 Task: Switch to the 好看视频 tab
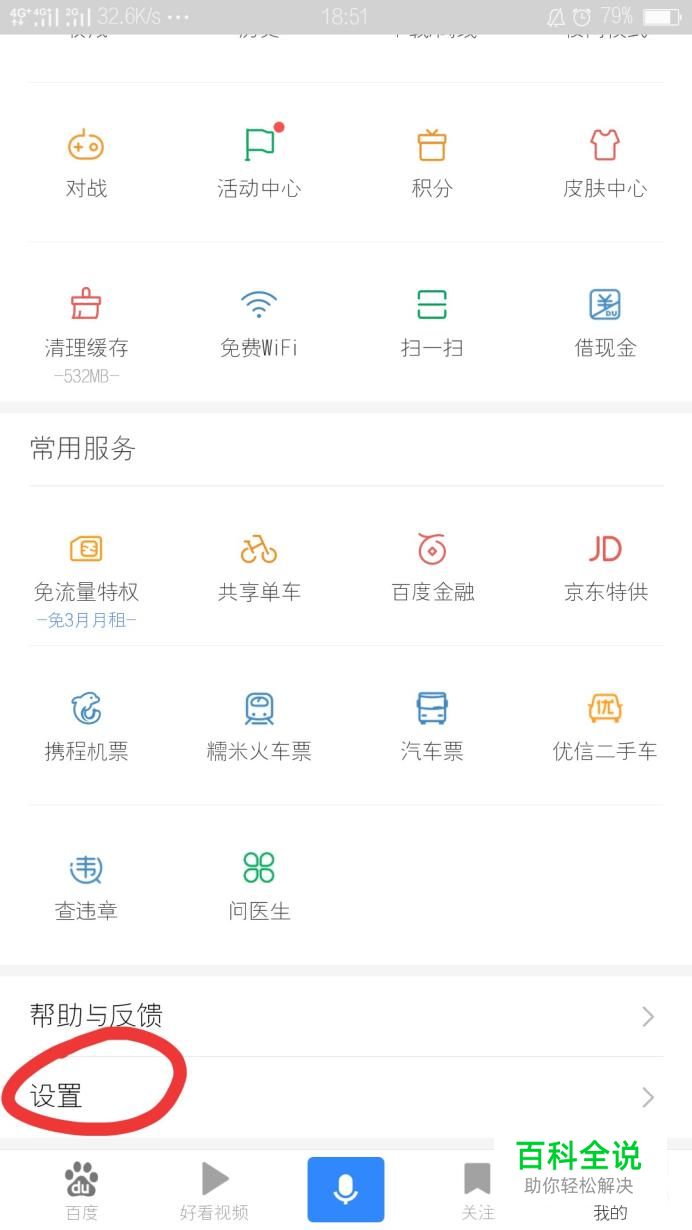click(x=214, y=1191)
